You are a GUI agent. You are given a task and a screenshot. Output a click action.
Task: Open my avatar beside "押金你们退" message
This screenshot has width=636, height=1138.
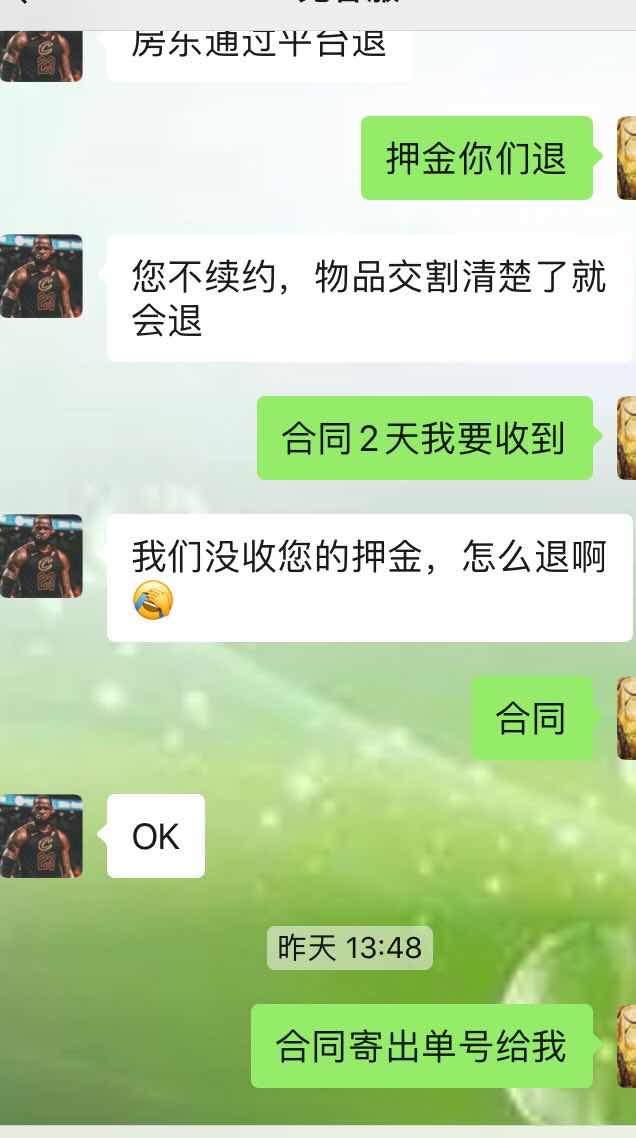coord(626,158)
